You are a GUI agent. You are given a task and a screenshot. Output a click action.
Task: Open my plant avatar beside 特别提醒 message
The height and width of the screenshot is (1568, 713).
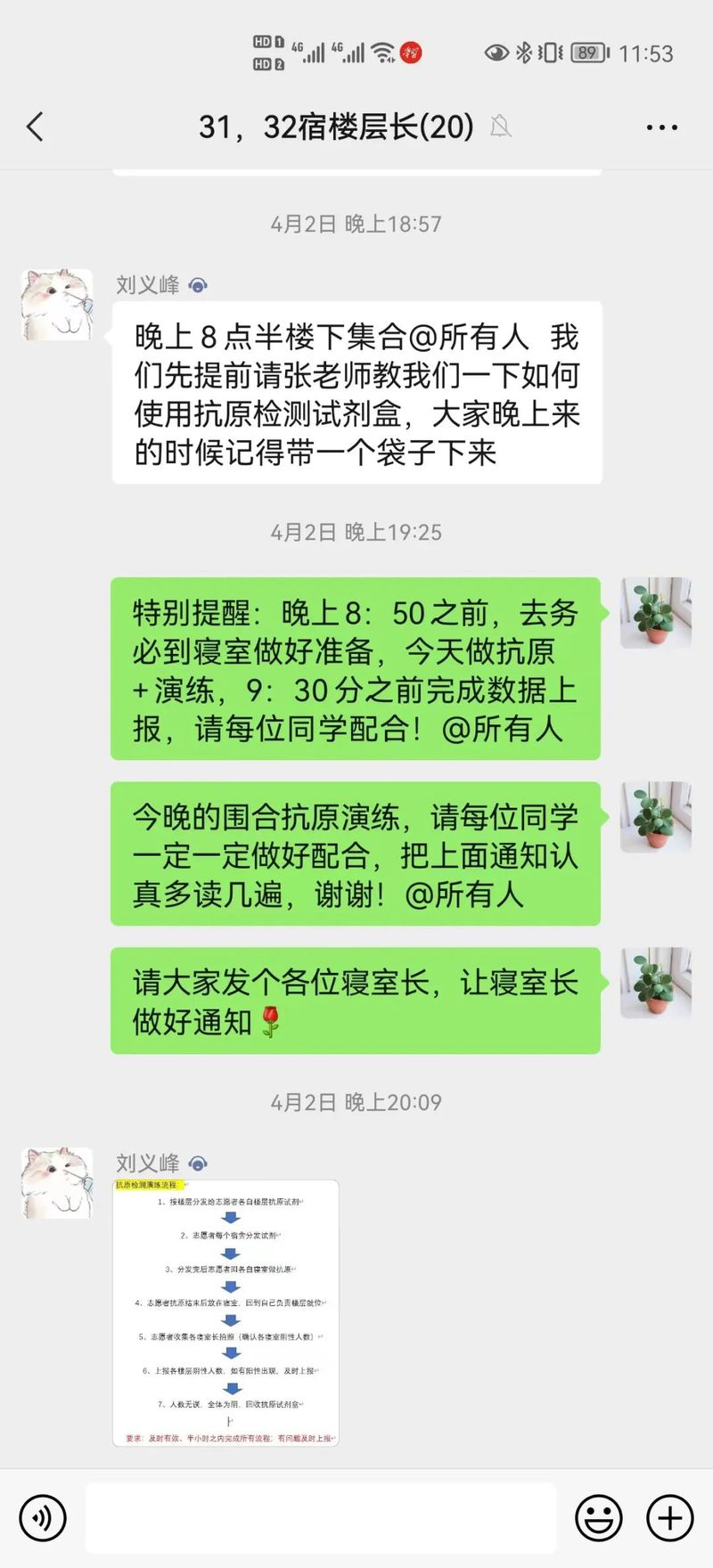(x=656, y=612)
